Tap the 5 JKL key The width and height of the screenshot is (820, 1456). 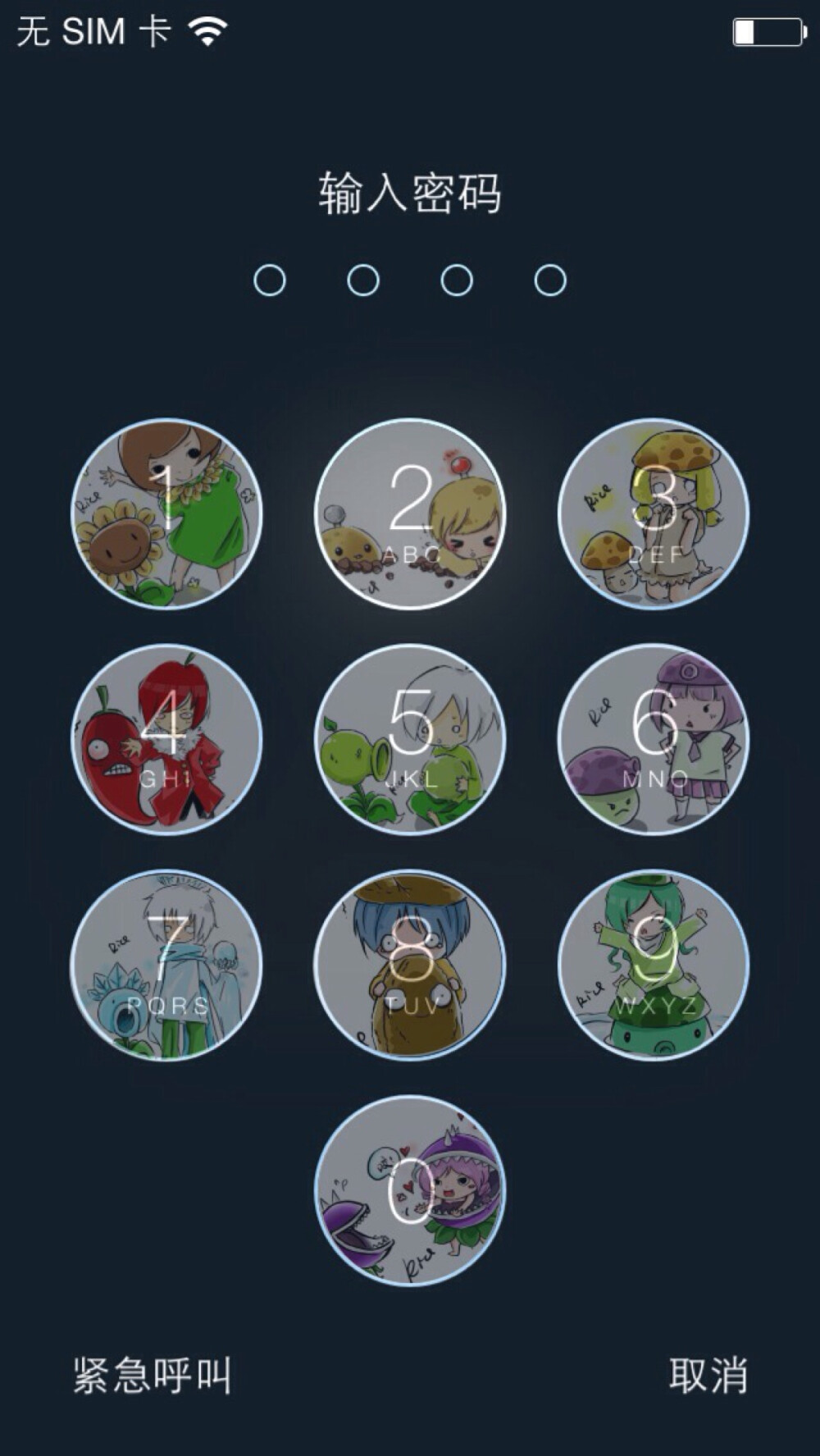point(410,739)
